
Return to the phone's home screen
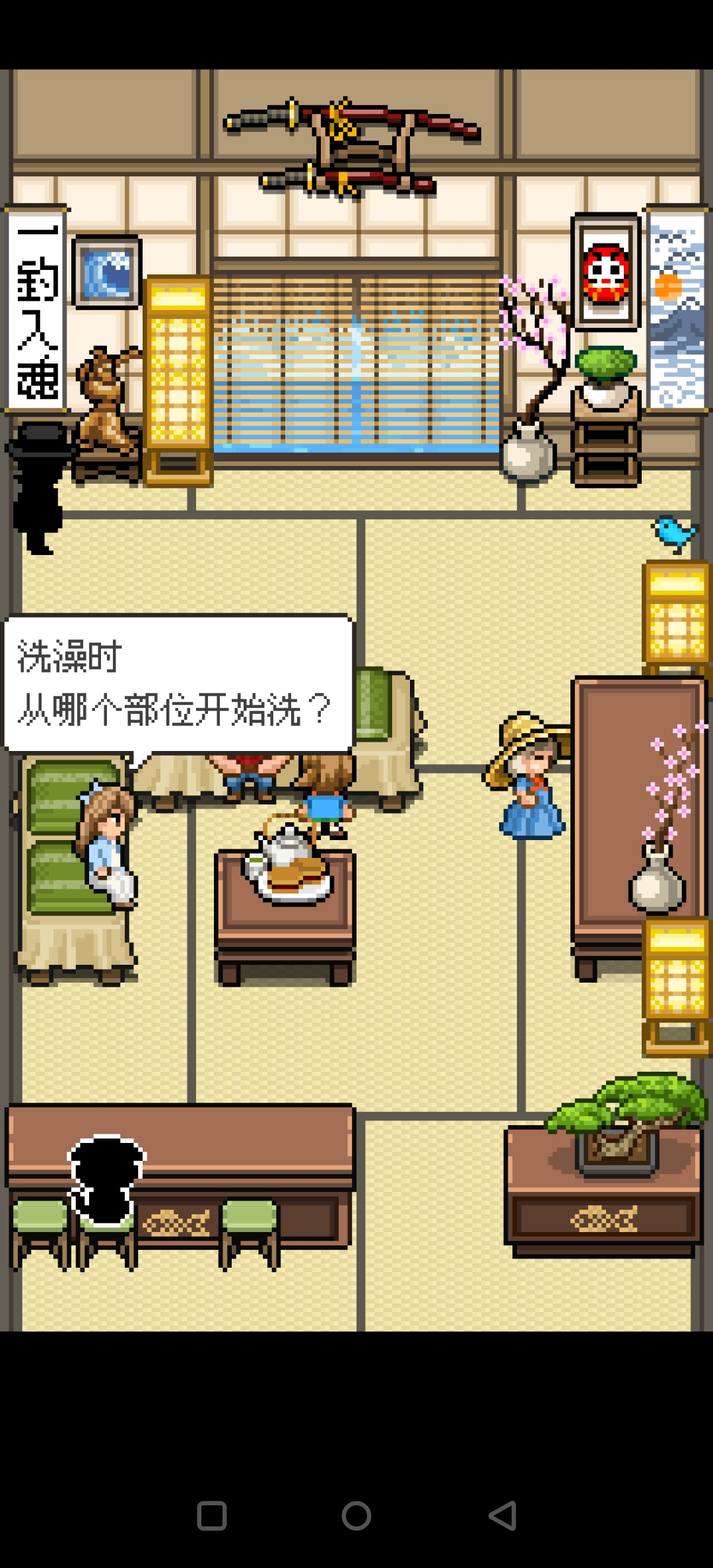click(x=356, y=1516)
